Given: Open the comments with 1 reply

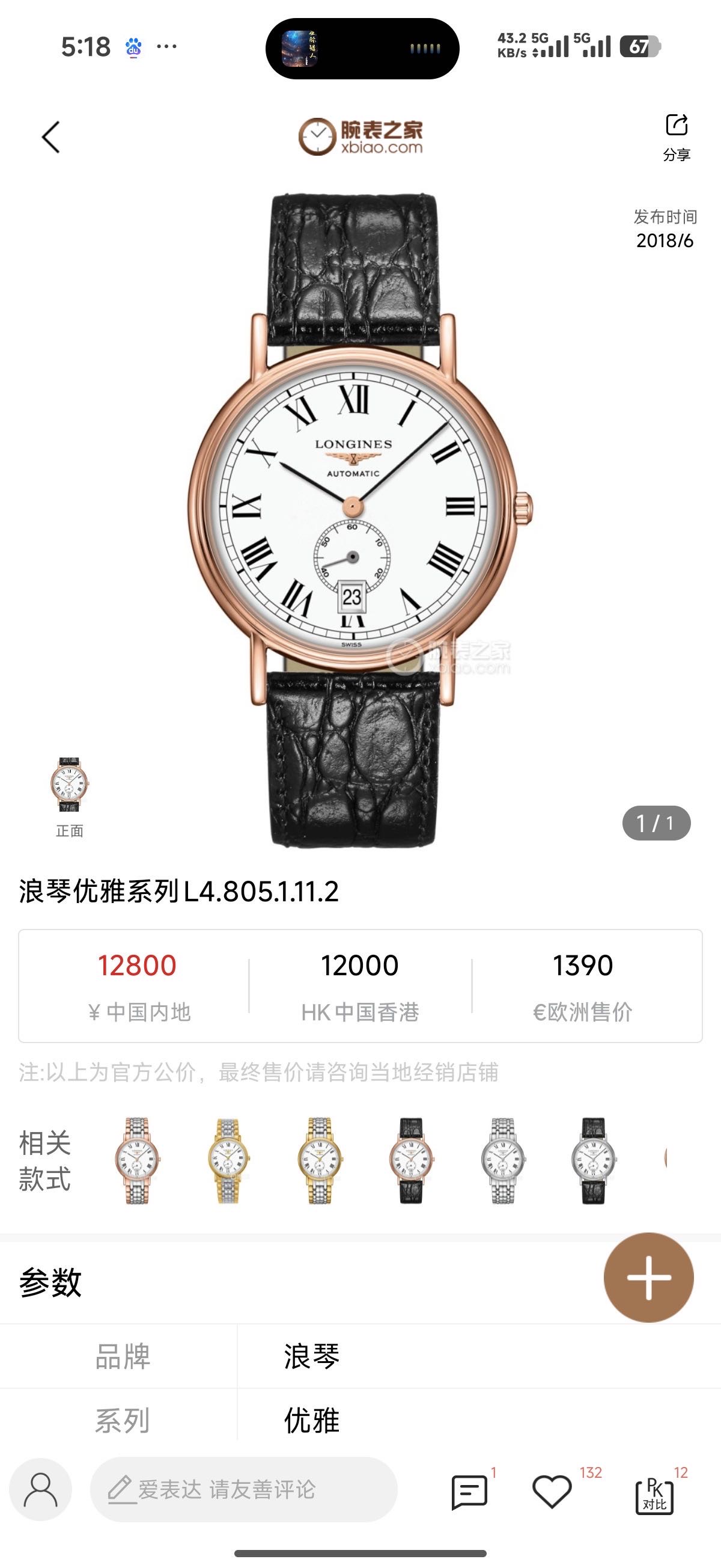Looking at the screenshot, I should (x=469, y=1490).
